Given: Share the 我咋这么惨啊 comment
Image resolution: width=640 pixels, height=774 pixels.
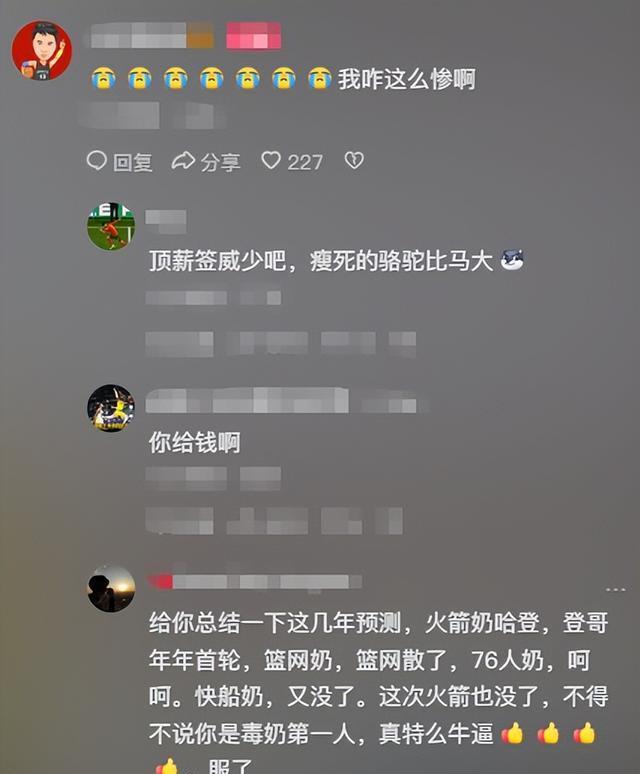Looking at the screenshot, I should (206, 161).
